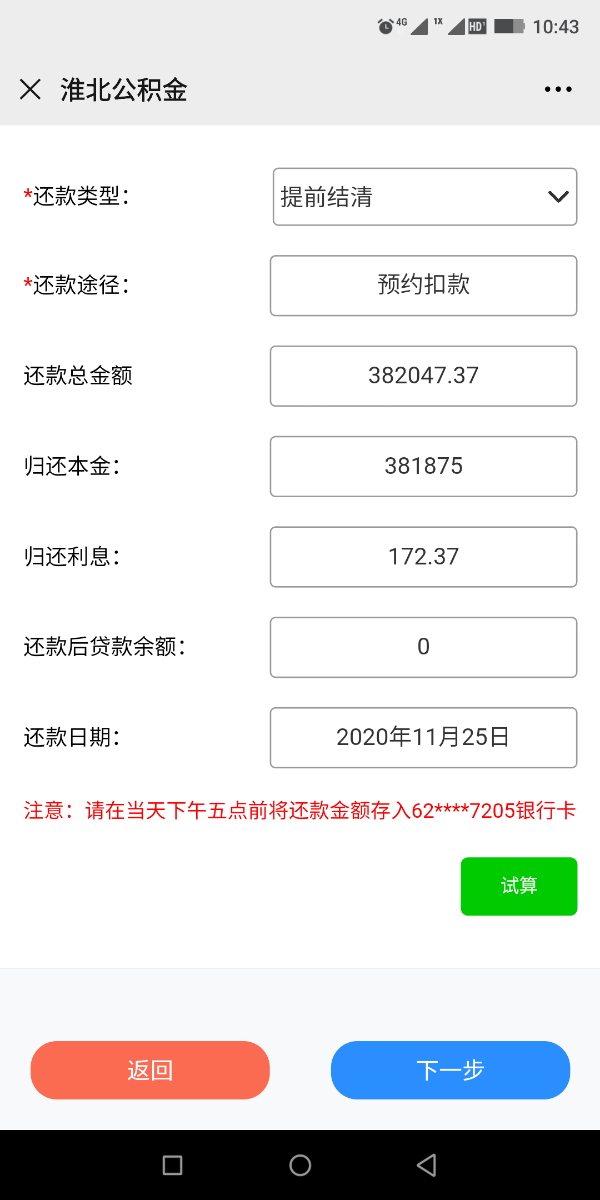The width and height of the screenshot is (600, 1200).
Task: Tap the system back triangle
Action: tap(427, 1165)
